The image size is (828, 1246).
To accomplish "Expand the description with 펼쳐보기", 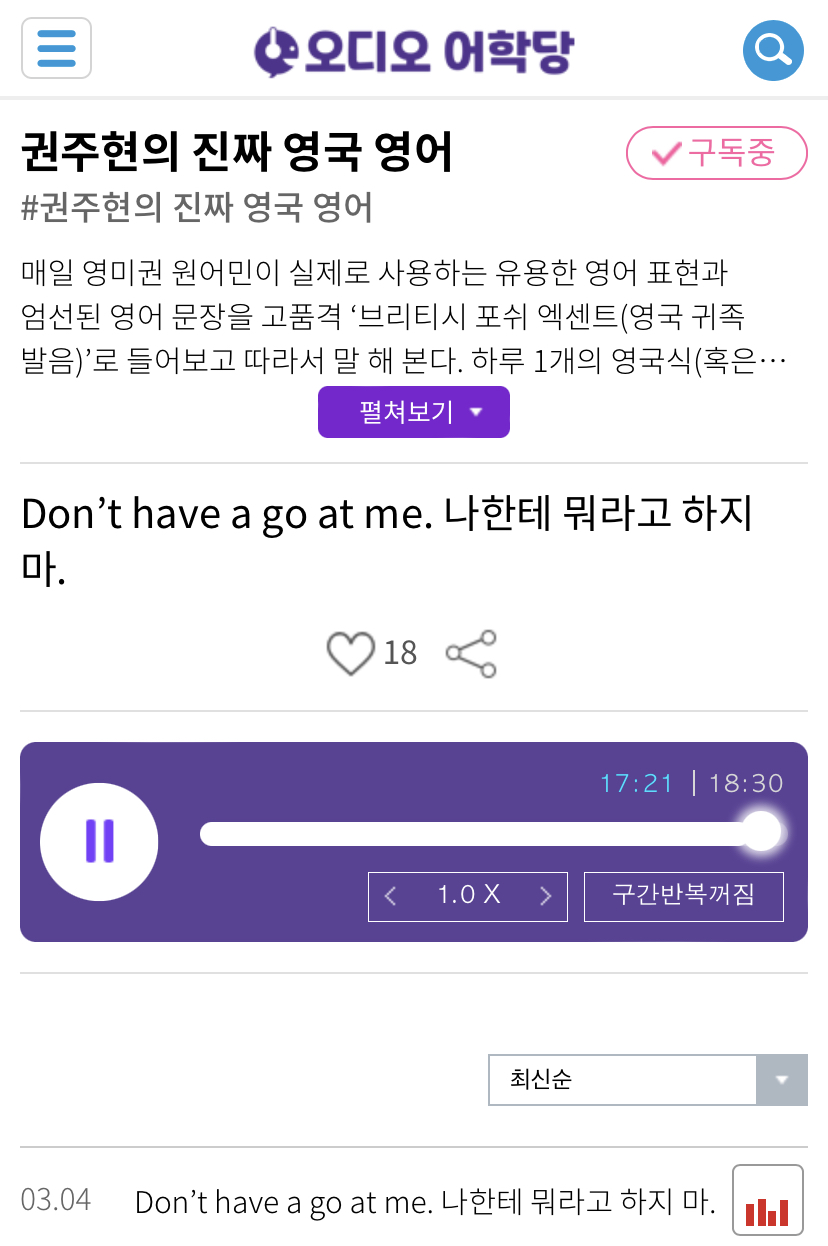I will [413, 412].
